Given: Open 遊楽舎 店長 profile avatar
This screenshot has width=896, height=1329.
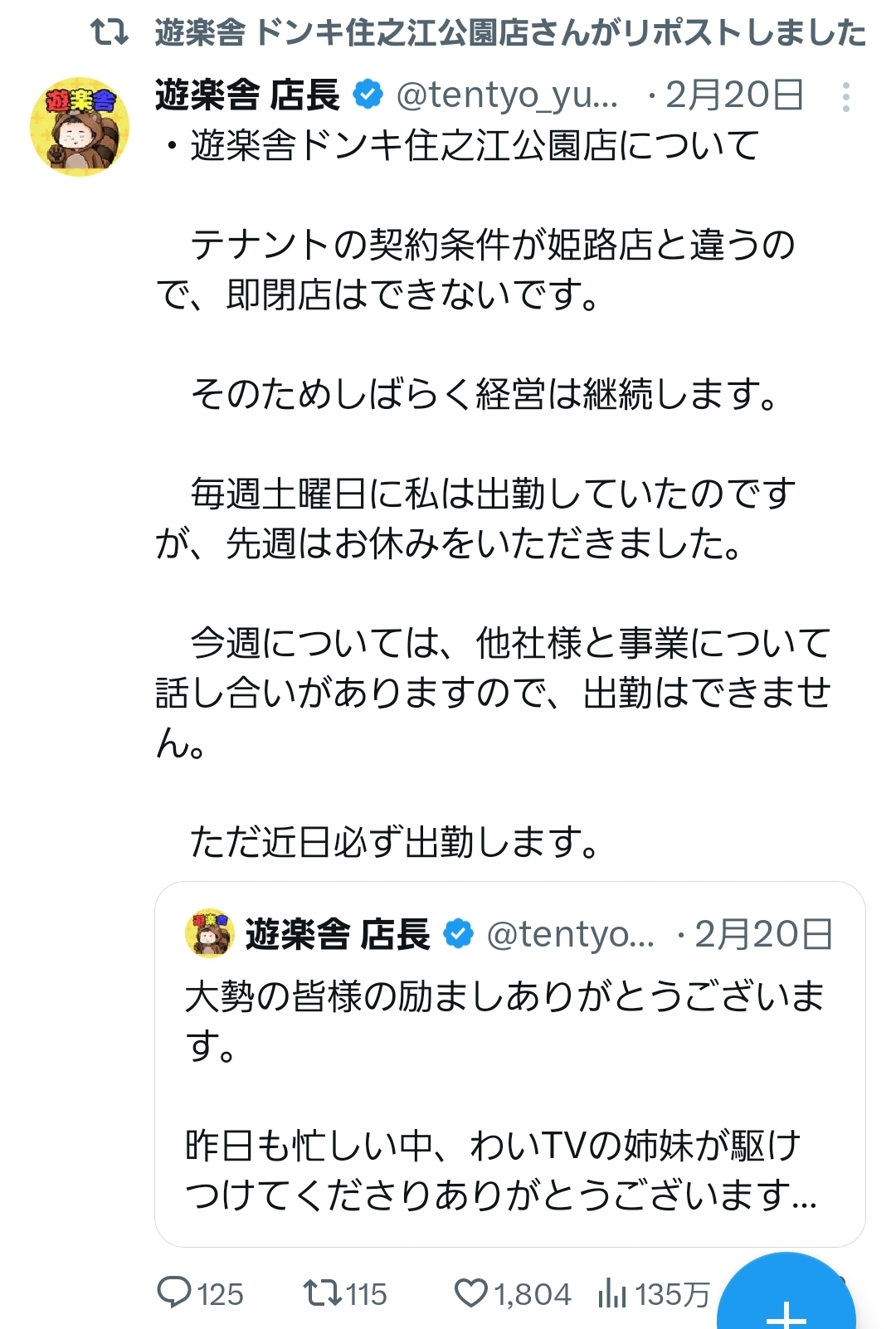Looking at the screenshot, I should coord(80,126).
